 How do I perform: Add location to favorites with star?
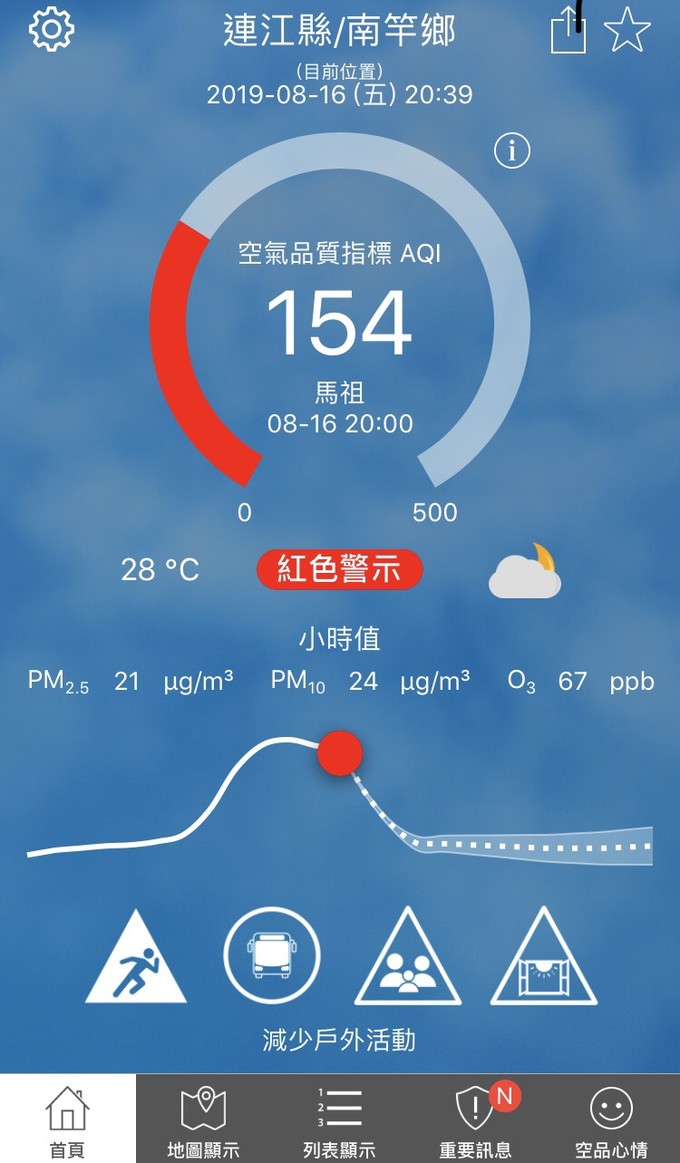pos(627,30)
